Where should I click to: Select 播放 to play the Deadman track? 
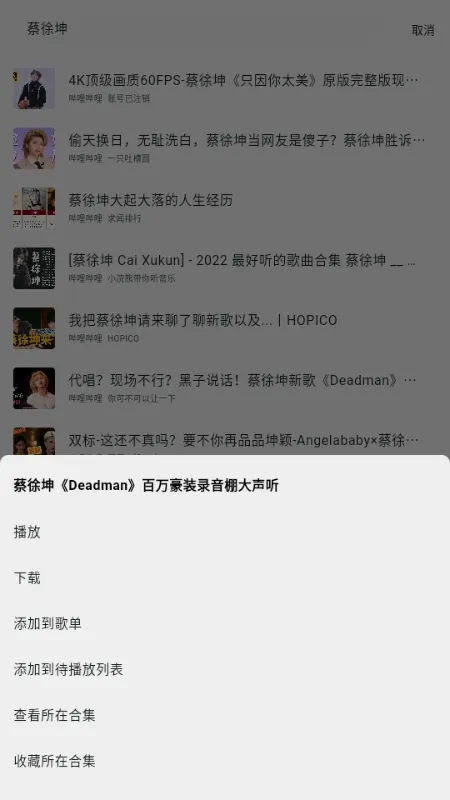(x=224, y=532)
